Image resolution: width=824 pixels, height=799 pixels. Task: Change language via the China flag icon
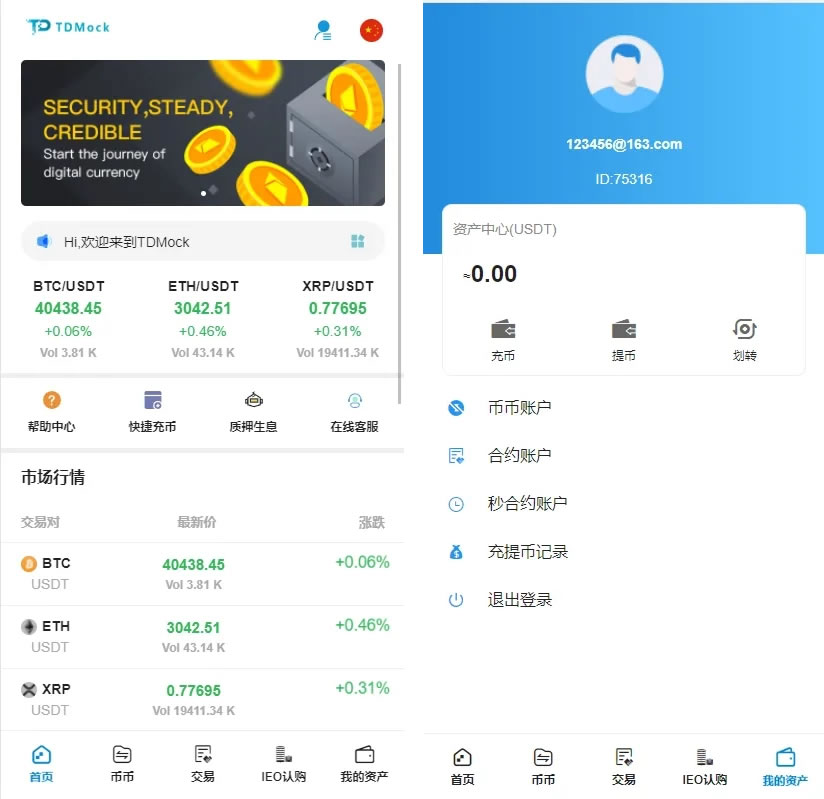tap(371, 30)
